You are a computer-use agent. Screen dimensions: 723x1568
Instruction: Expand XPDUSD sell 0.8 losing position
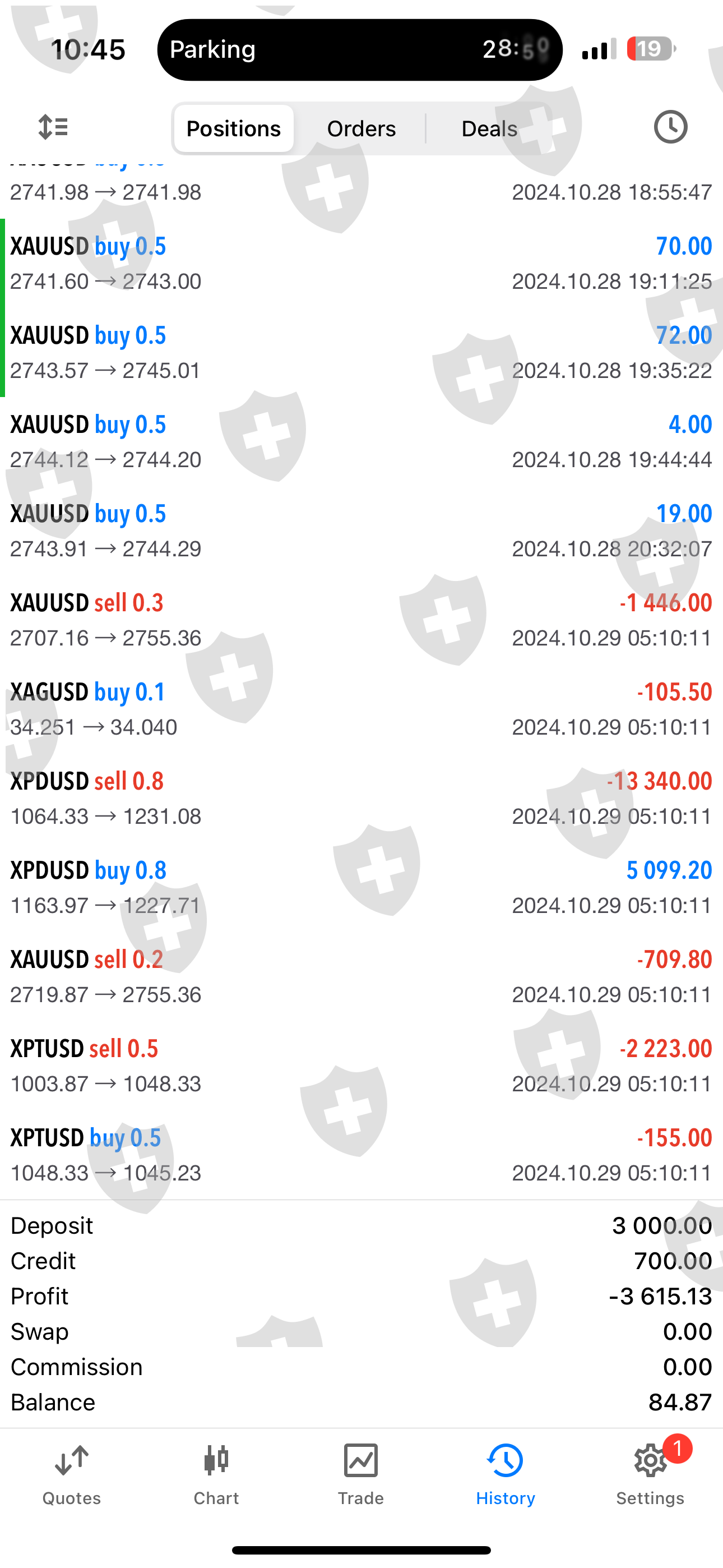coord(361,798)
